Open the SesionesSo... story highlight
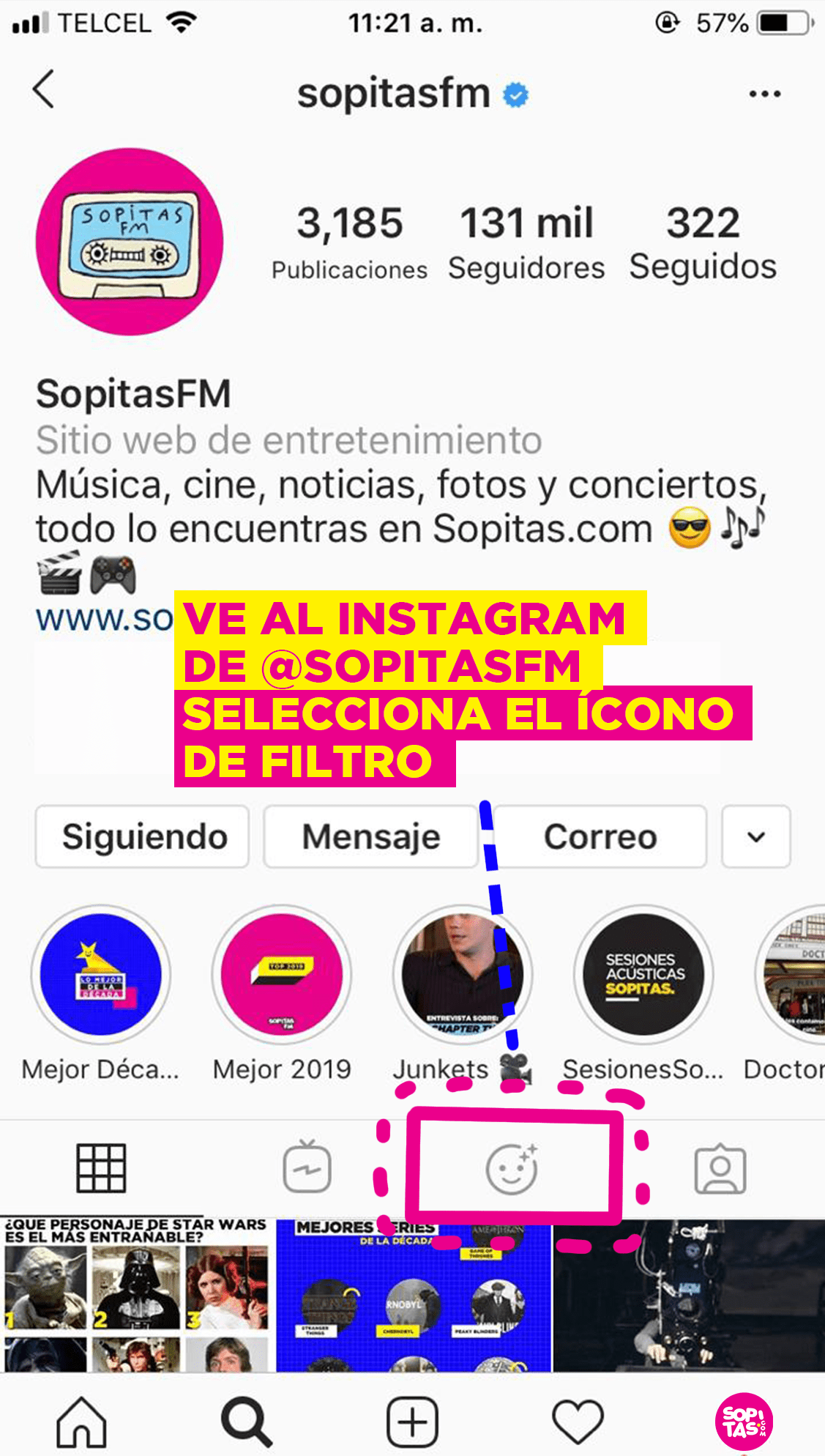Screen dimensions: 825x1456 click(643, 975)
